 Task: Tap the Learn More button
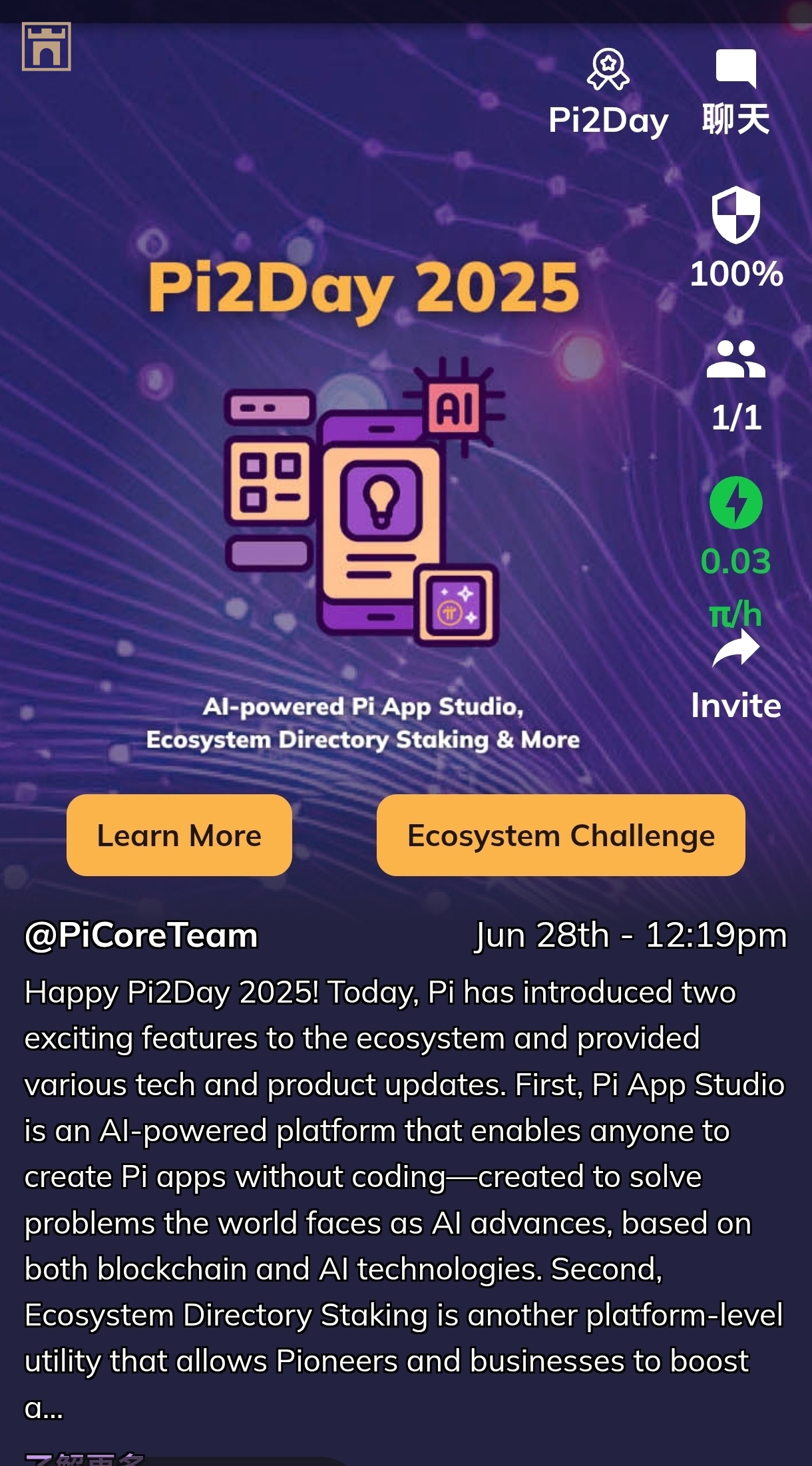pyautogui.click(x=179, y=835)
